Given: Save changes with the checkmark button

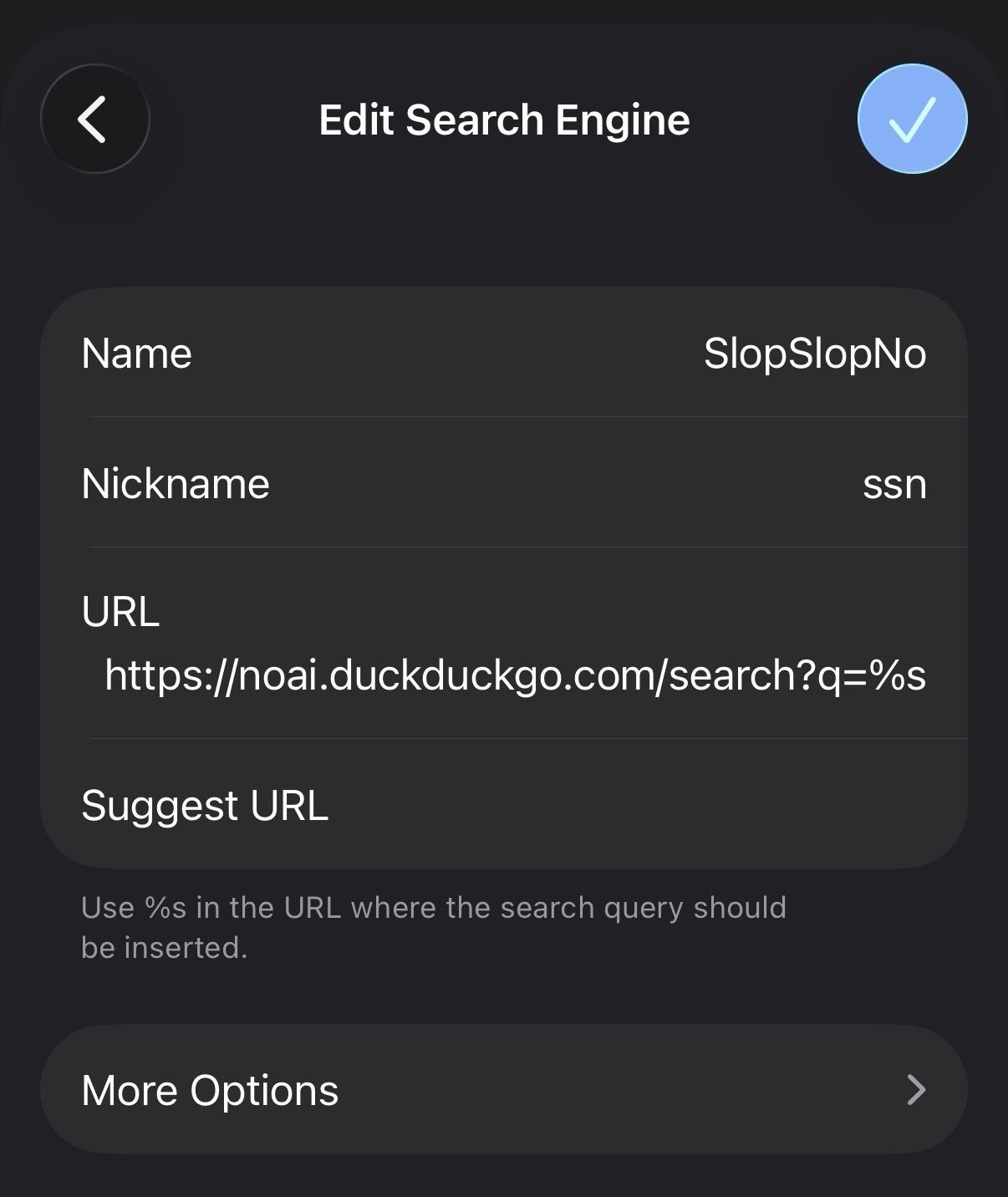Looking at the screenshot, I should pos(912,120).
